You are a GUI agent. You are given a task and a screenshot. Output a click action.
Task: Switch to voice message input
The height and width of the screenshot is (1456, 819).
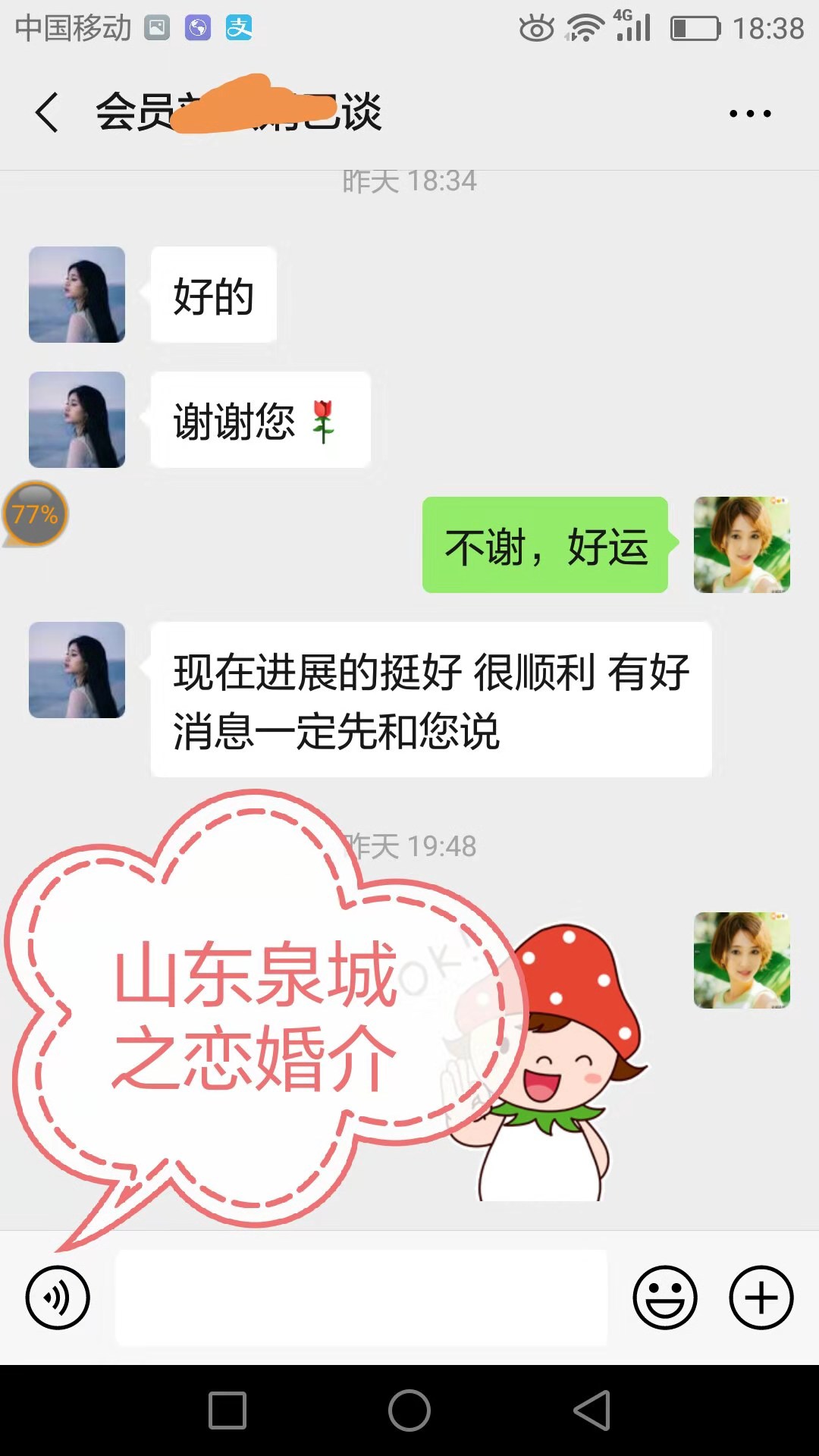tap(58, 1298)
